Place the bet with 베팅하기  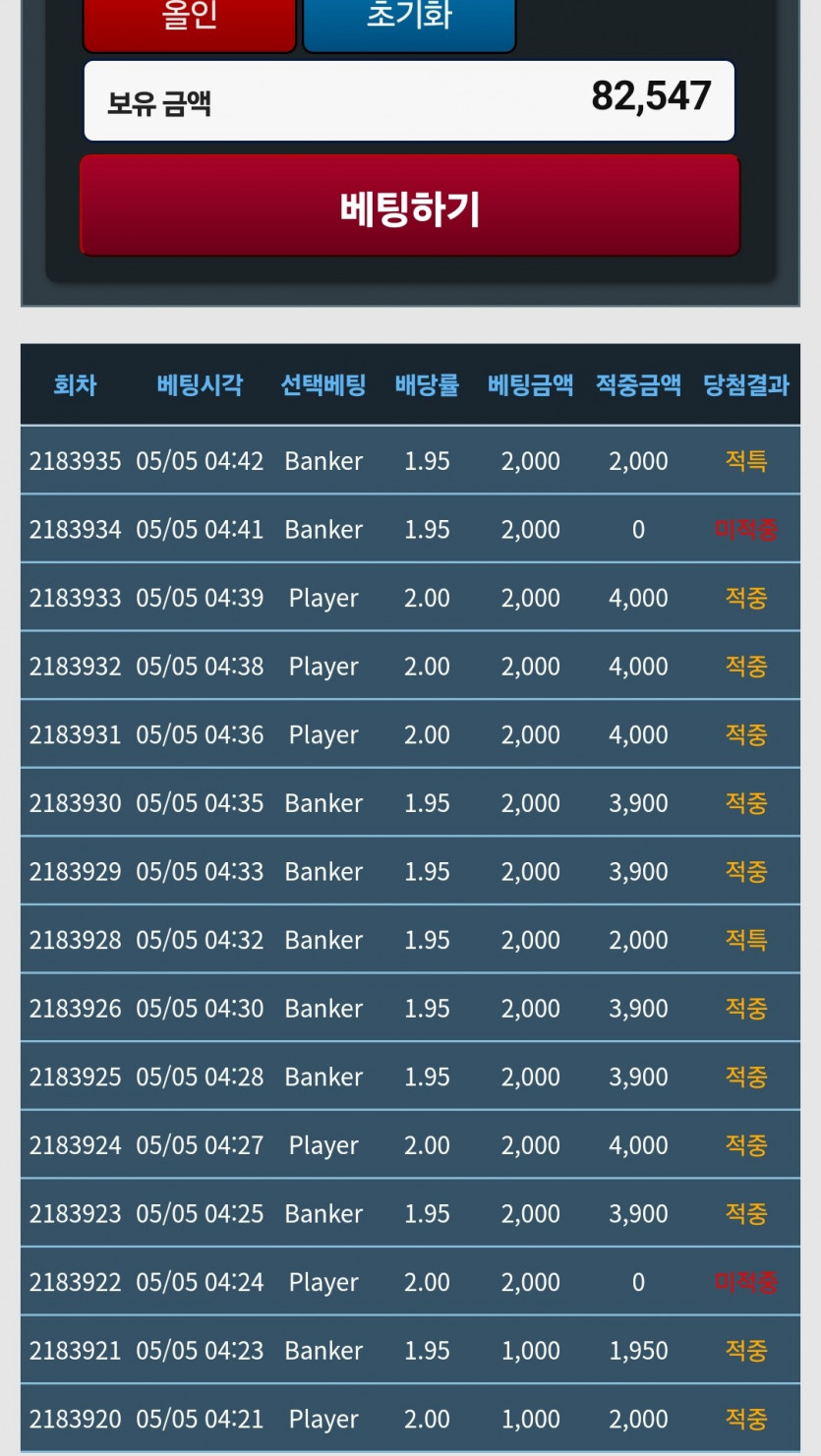pos(409,205)
